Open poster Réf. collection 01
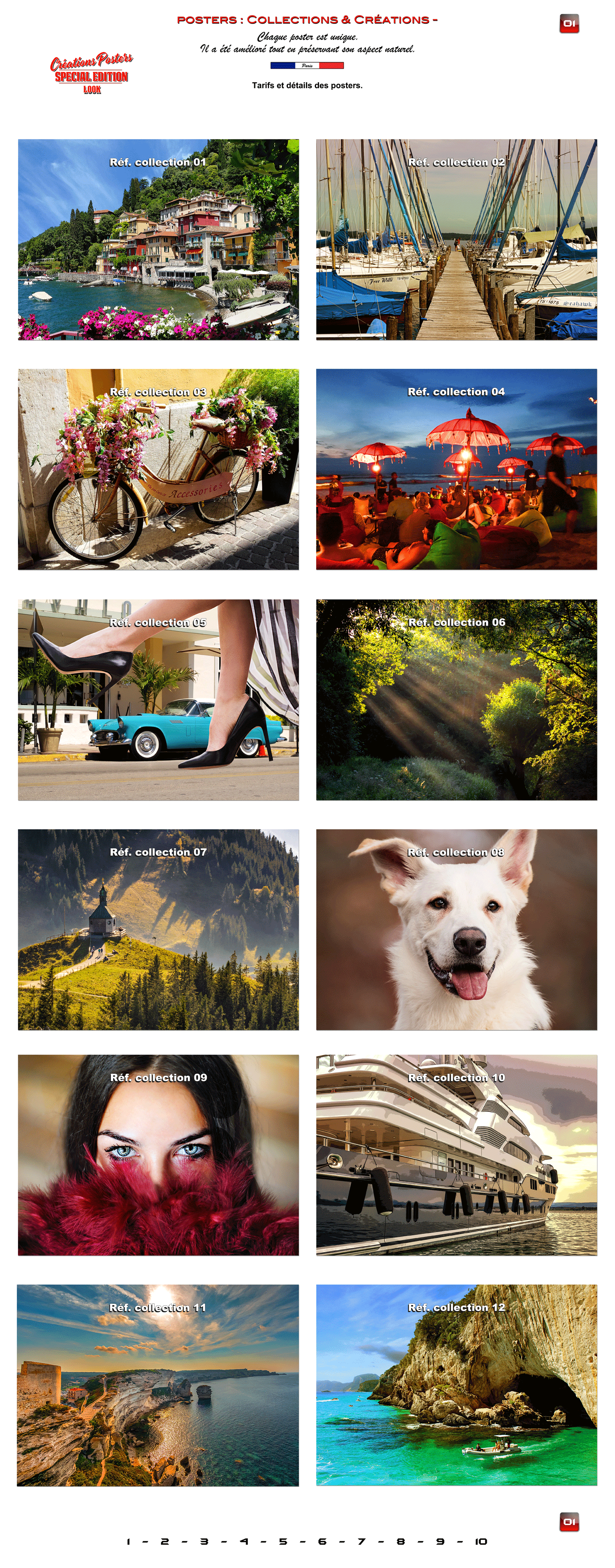The image size is (615, 1568). point(158,239)
